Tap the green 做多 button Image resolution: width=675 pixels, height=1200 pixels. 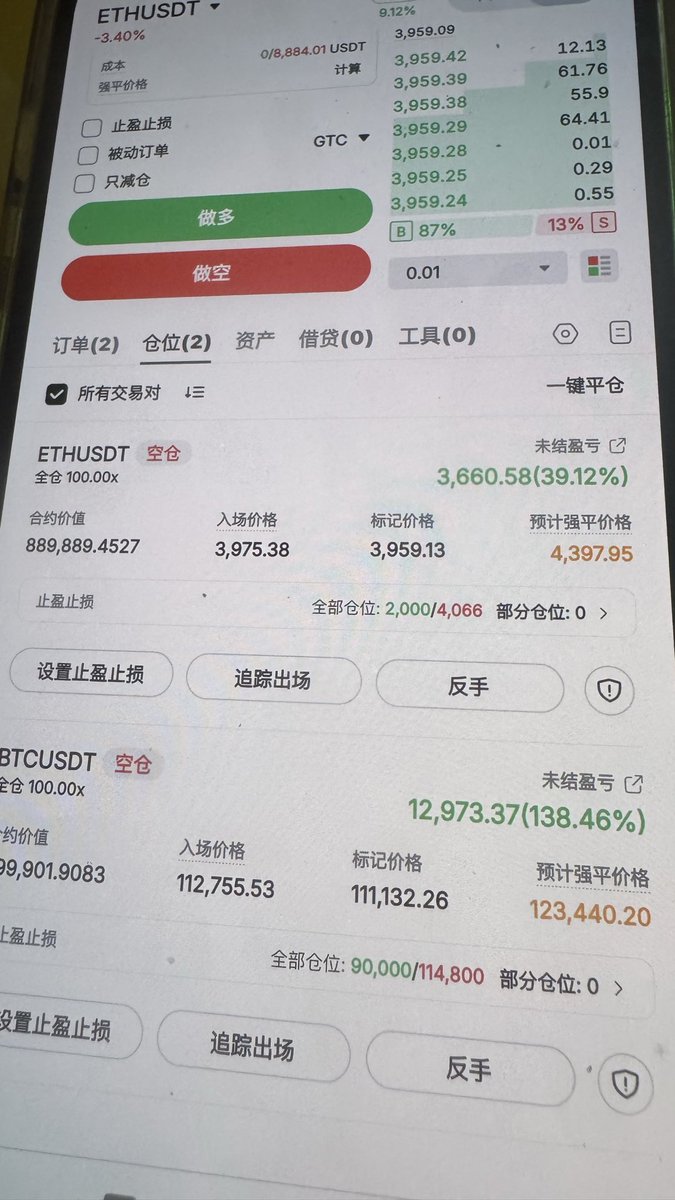click(x=217, y=216)
